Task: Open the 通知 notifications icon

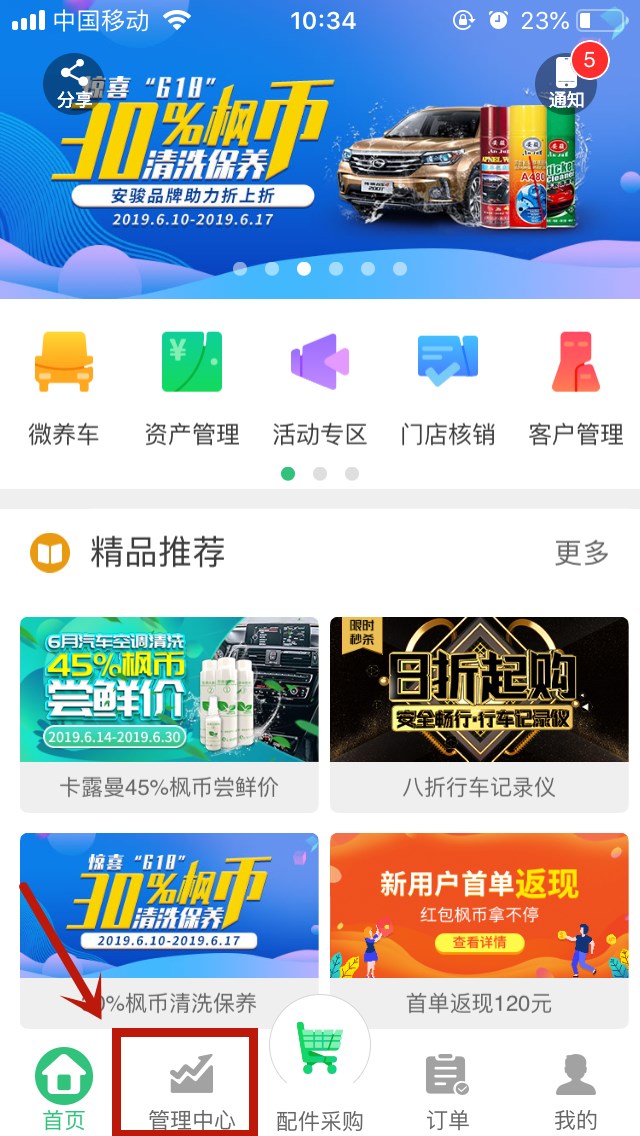Action: pyautogui.click(x=566, y=82)
